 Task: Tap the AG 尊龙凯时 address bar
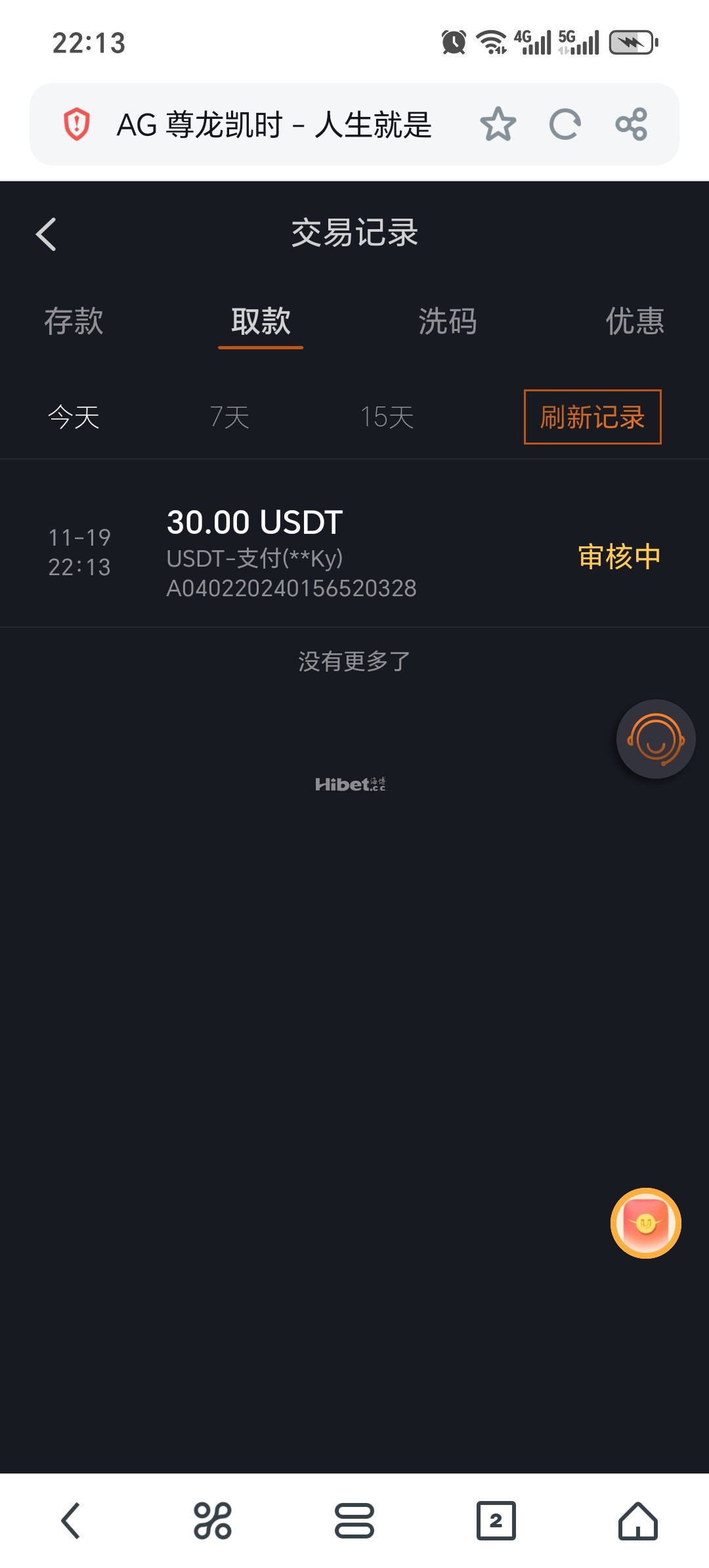coord(274,124)
